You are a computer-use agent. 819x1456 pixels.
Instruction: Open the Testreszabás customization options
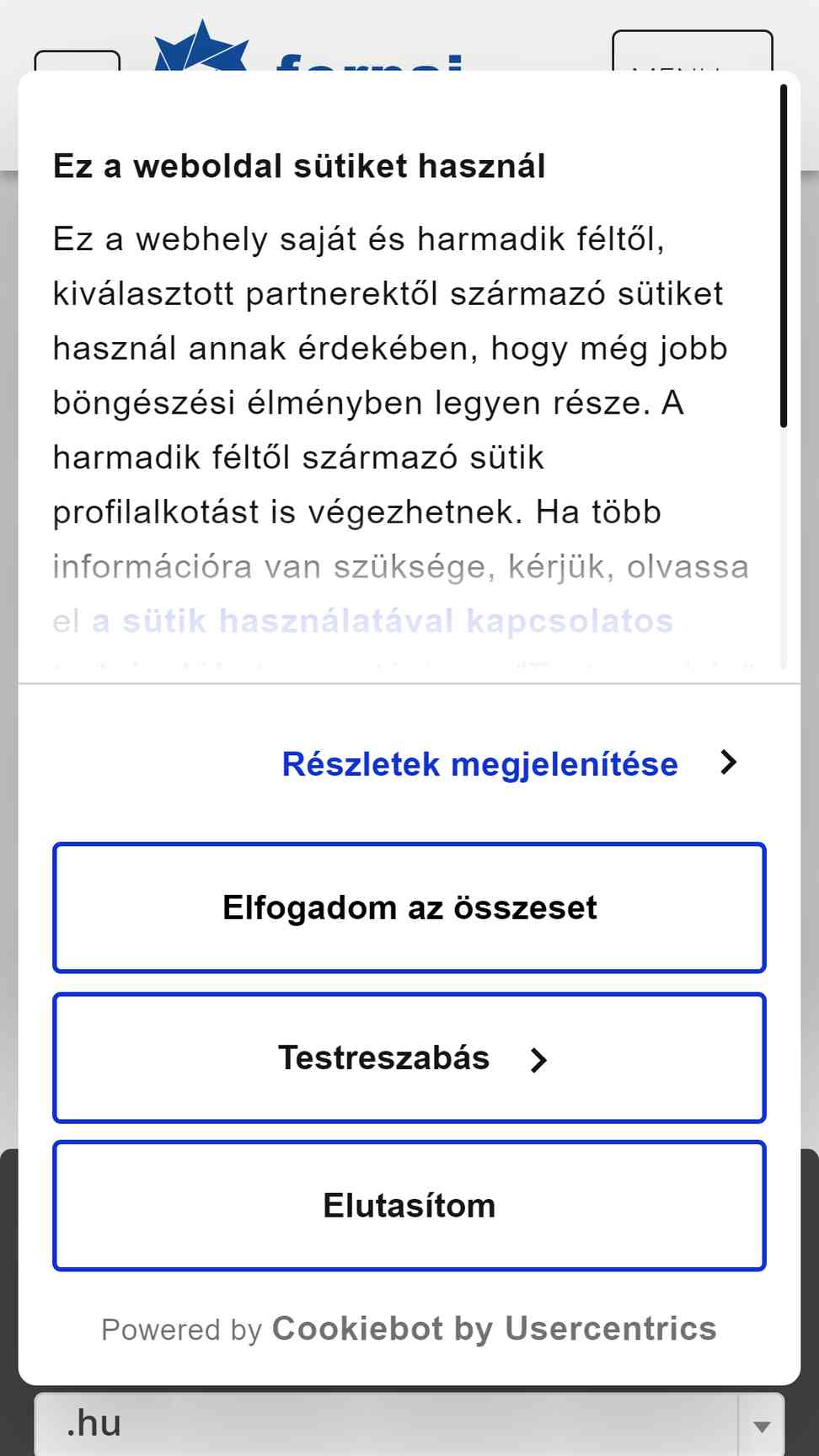click(409, 1057)
